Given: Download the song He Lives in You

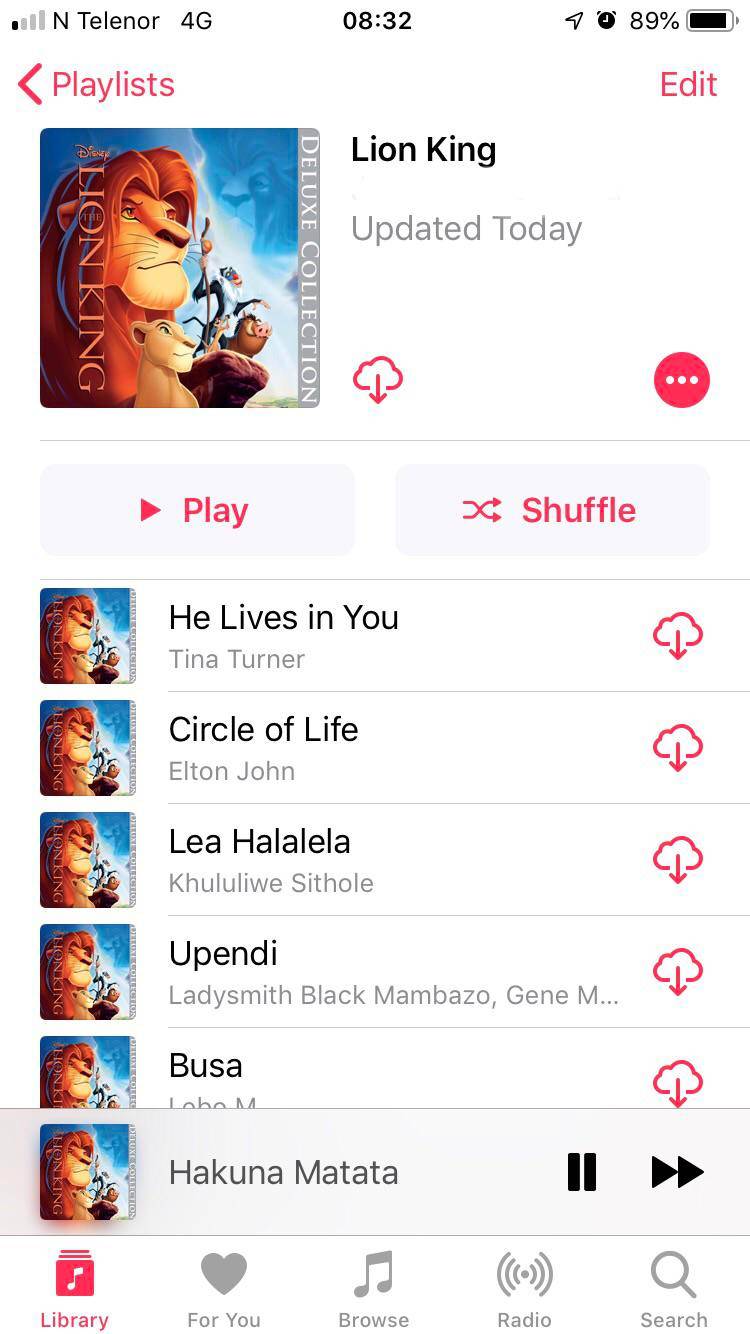Looking at the screenshot, I should click(x=678, y=635).
